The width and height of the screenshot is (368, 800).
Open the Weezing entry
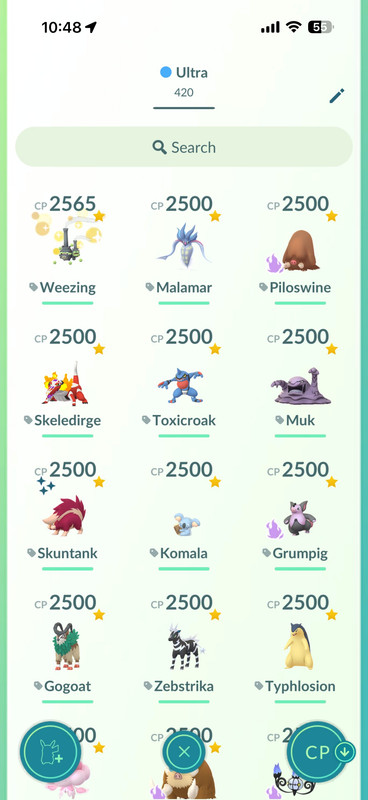pyautogui.click(x=68, y=249)
